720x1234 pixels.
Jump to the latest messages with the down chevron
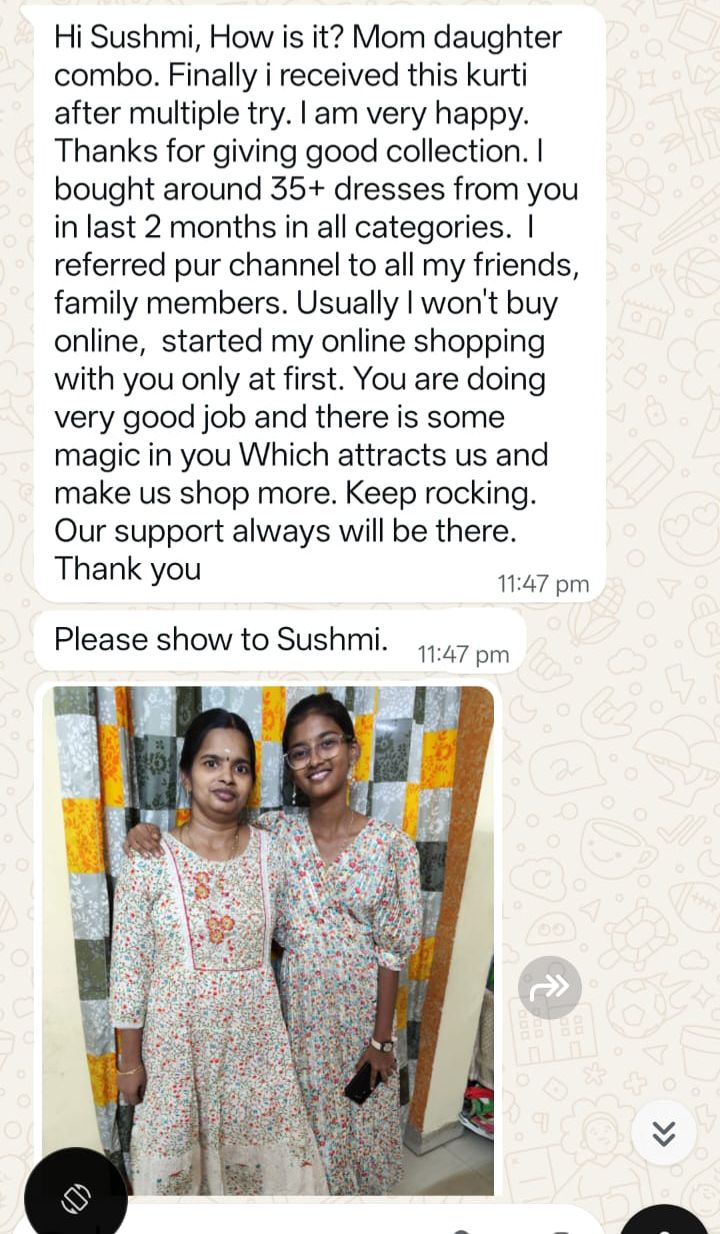663,1133
